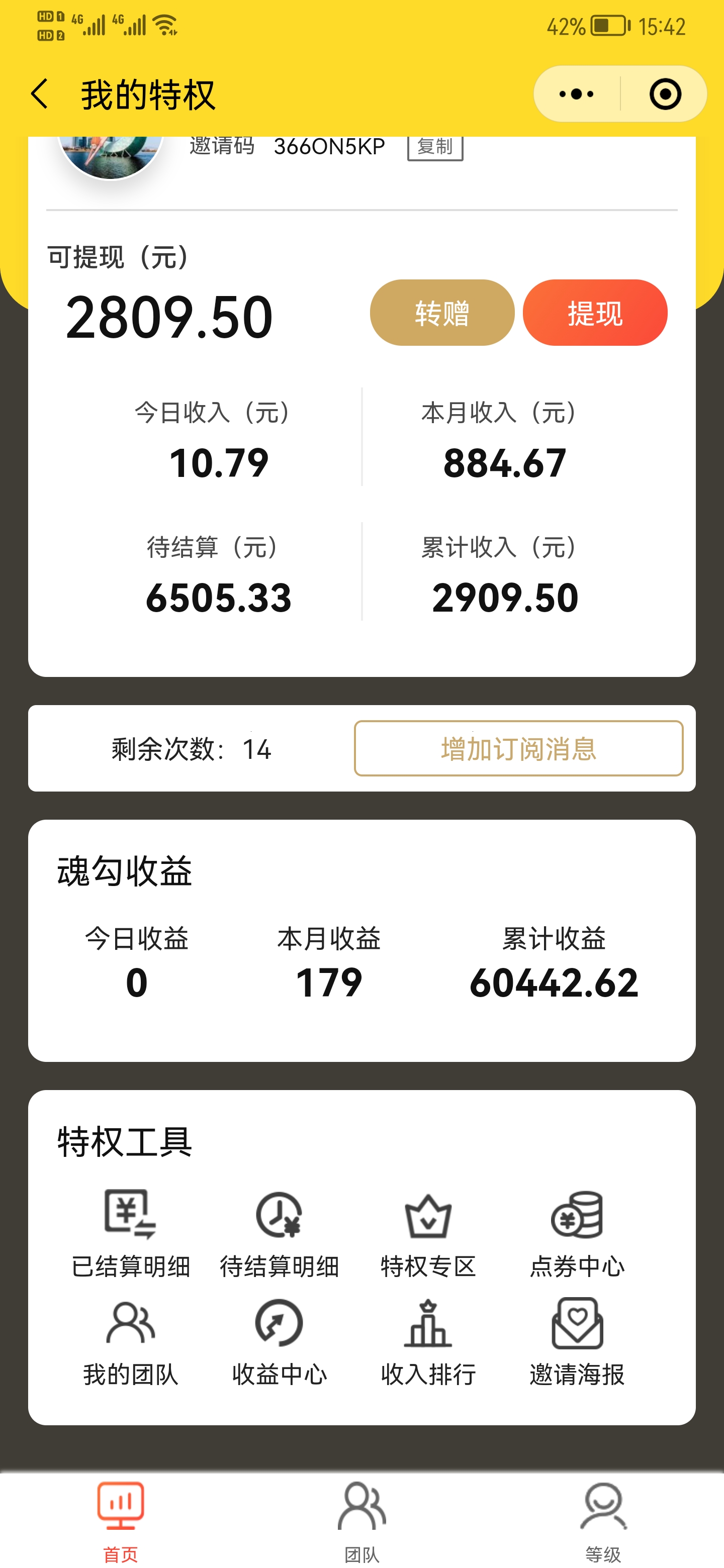The height and width of the screenshot is (1568, 724).
Task: Withdraw balance with 提现 button
Action: pyautogui.click(x=594, y=313)
